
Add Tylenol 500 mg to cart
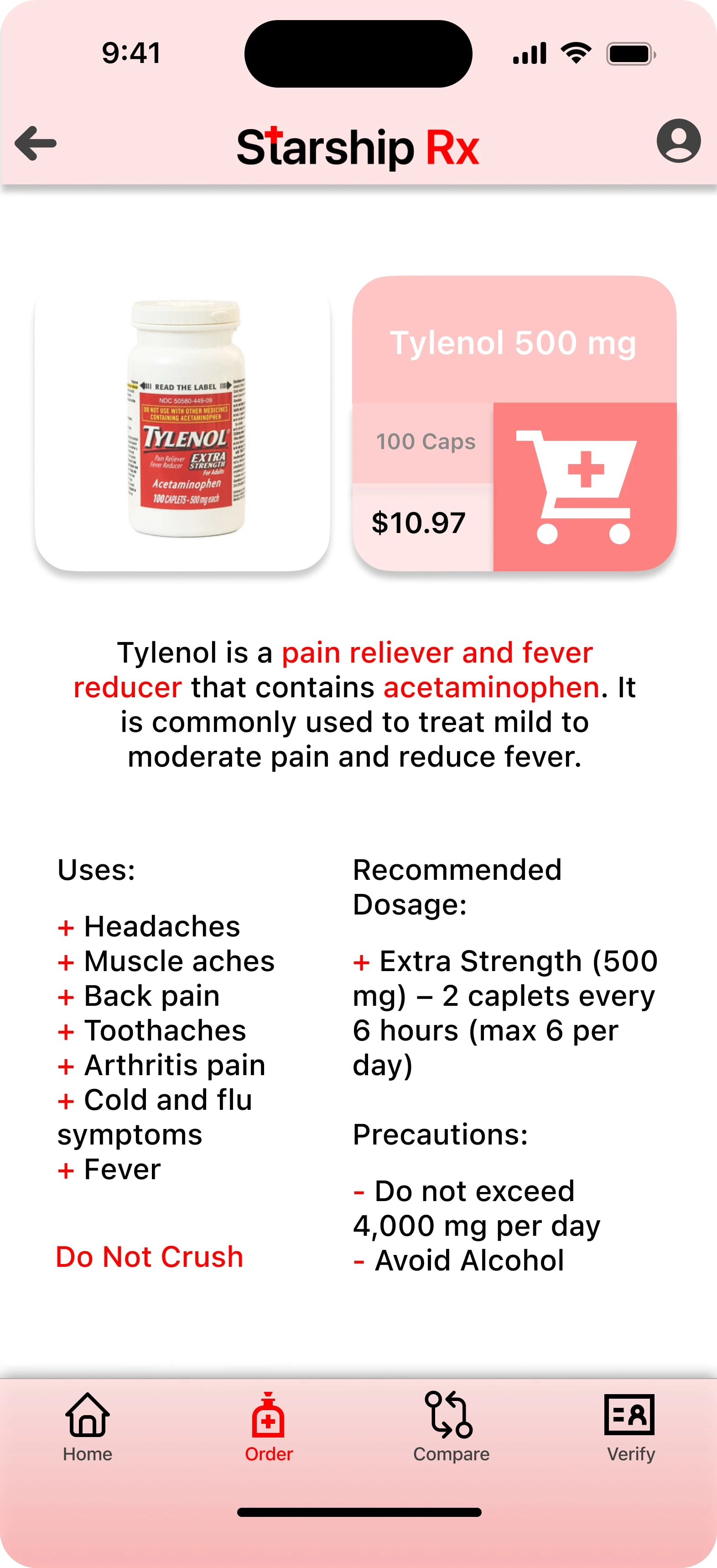click(x=584, y=486)
